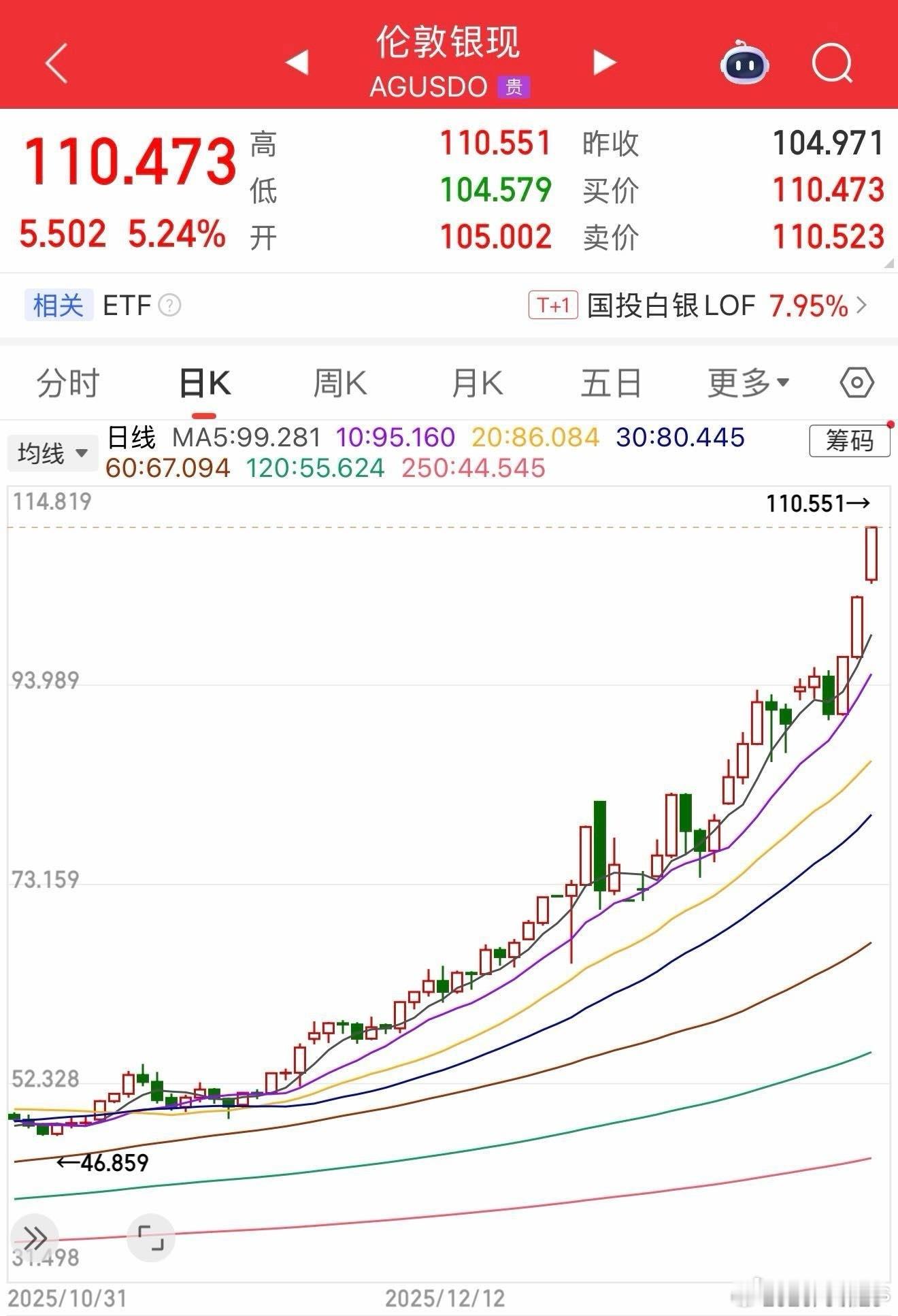The image size is (898, 1316).
Task: Open the 均线 moving average dropdown
Action: coord(52,453)
